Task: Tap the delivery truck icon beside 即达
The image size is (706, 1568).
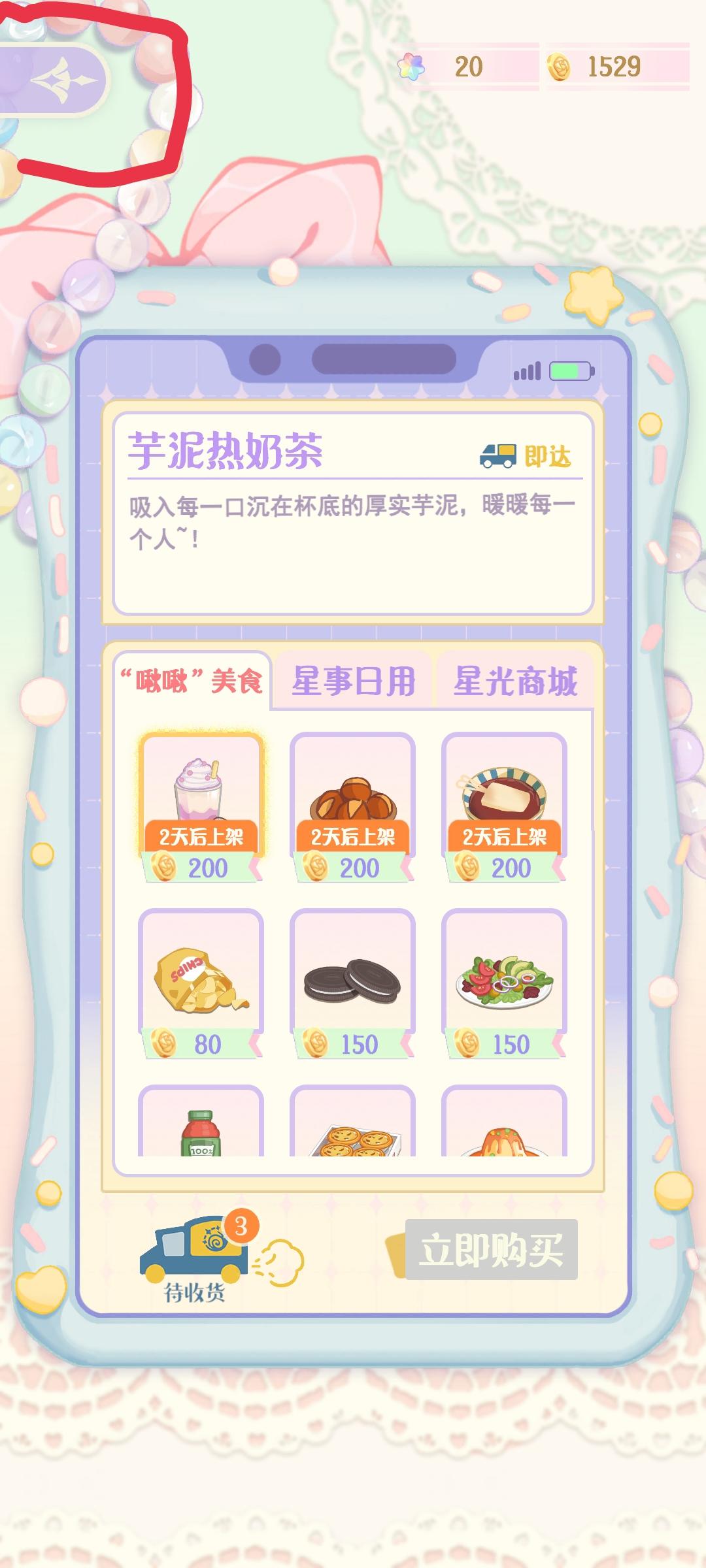Action: 498,455
